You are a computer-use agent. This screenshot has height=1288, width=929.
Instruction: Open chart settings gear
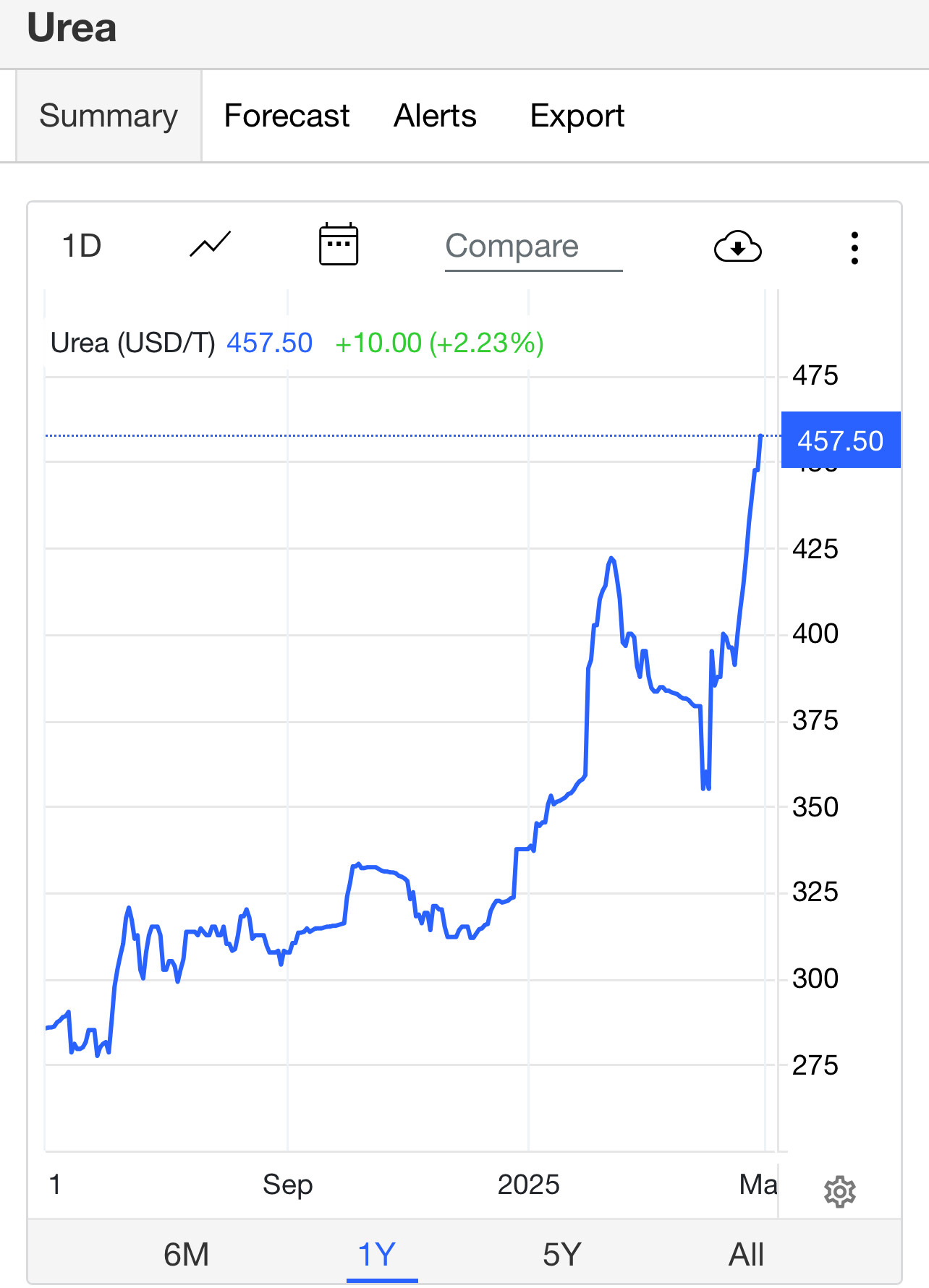[839, 1191]
